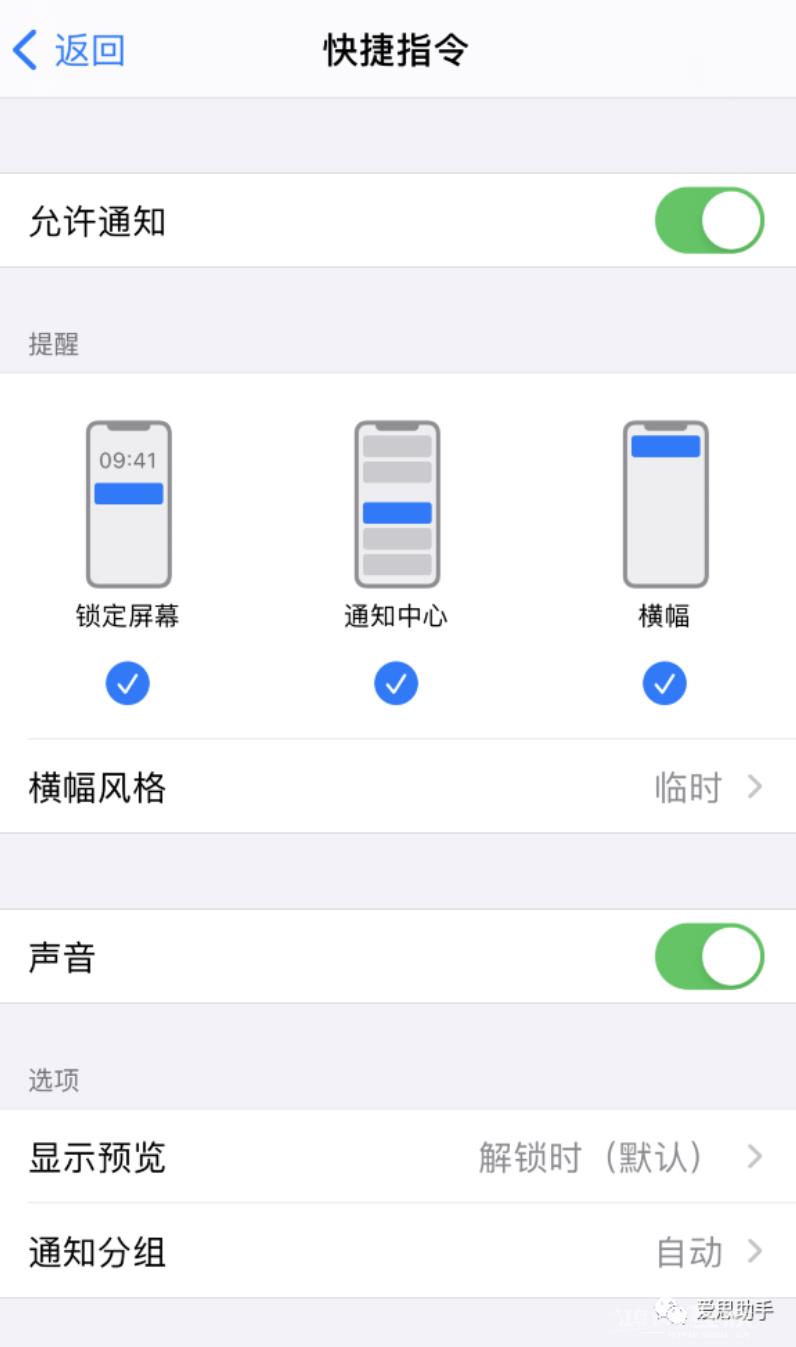This screenshot has width=796, height=1347.
Task: Tap the chevron next to 临时
Action: 755,787
